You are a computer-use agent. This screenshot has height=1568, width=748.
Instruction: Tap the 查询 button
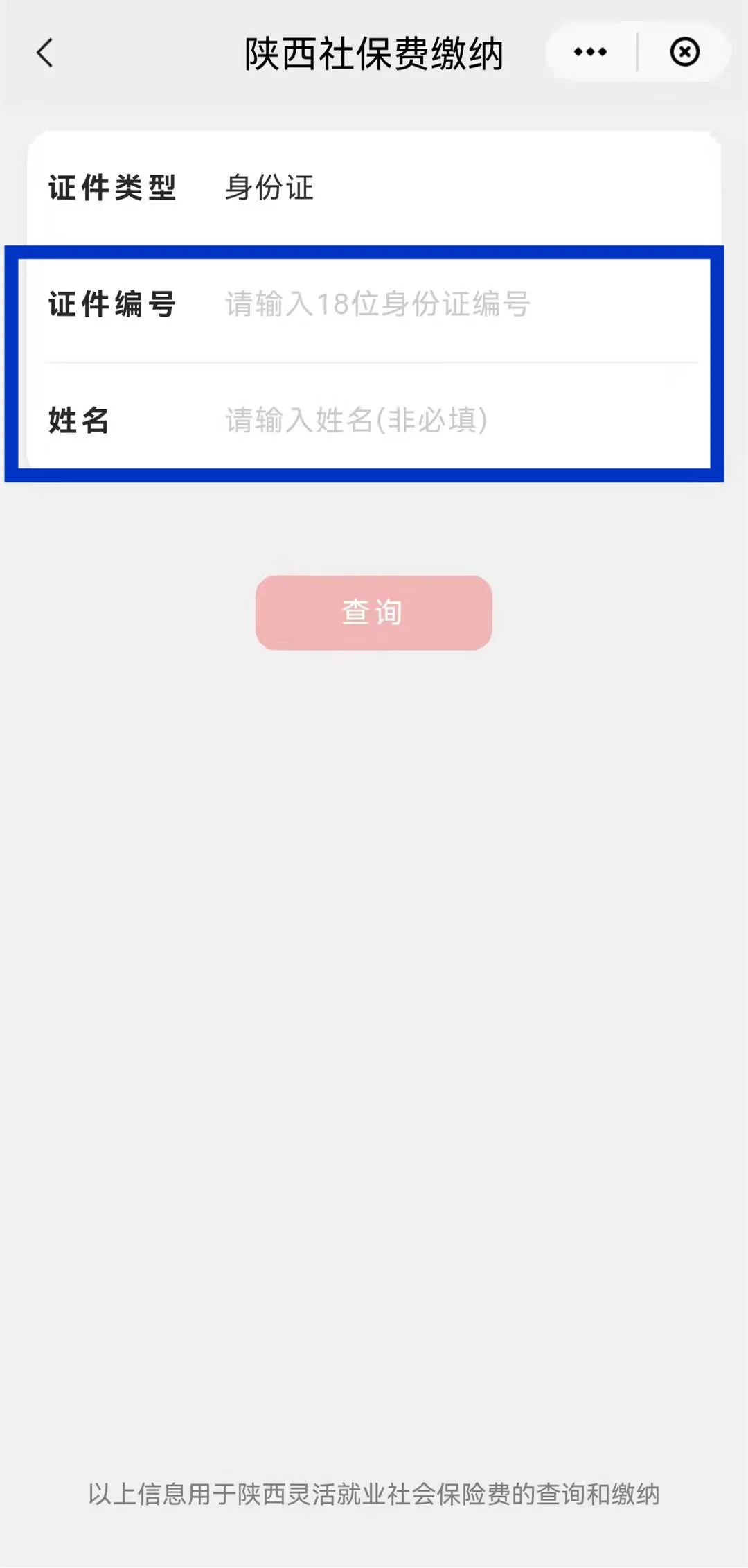click(374, 613)
